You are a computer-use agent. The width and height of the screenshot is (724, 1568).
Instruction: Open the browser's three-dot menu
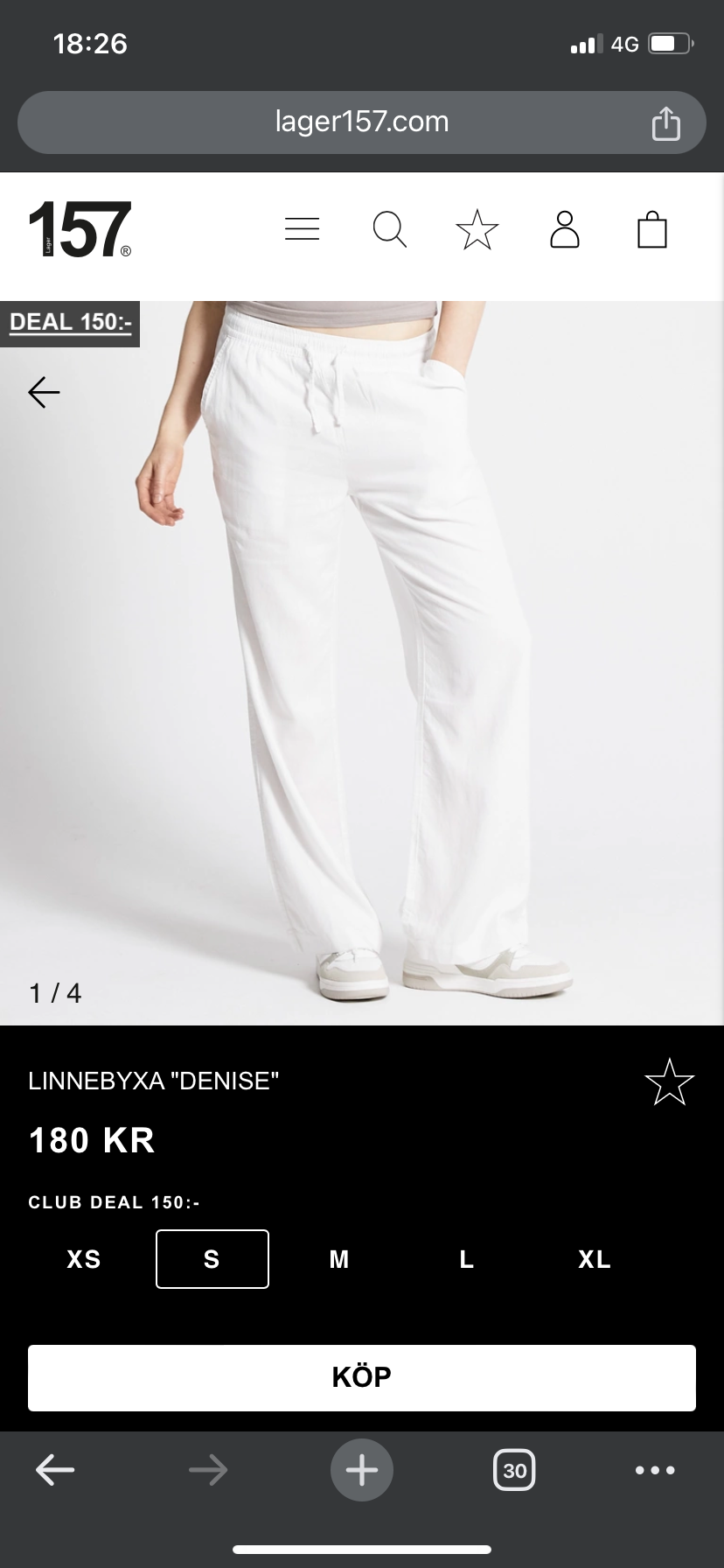point(655,1470)
